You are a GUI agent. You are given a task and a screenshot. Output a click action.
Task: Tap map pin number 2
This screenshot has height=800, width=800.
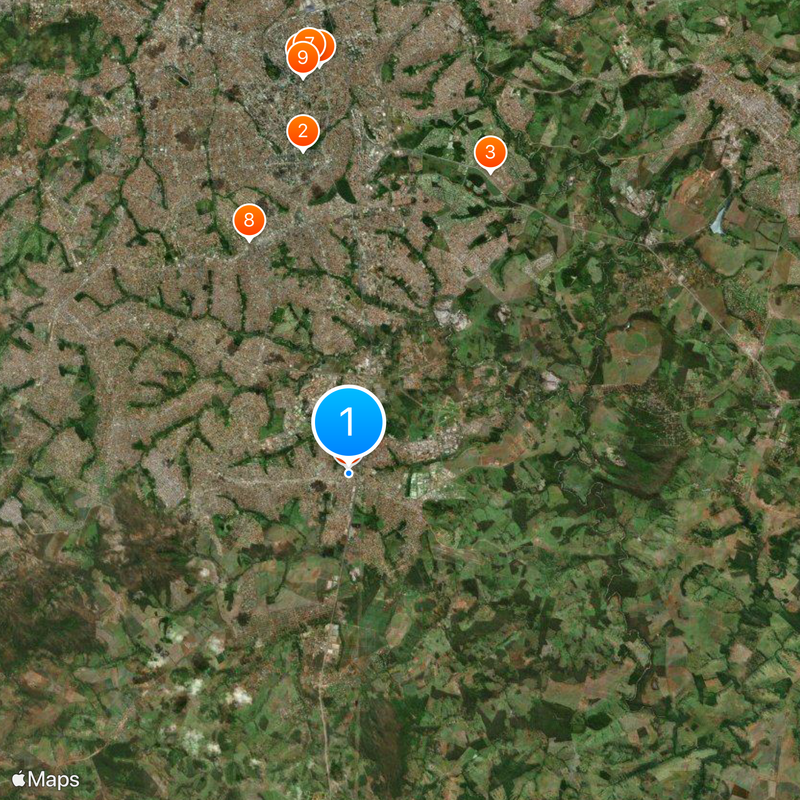click(x=303, y=131)
